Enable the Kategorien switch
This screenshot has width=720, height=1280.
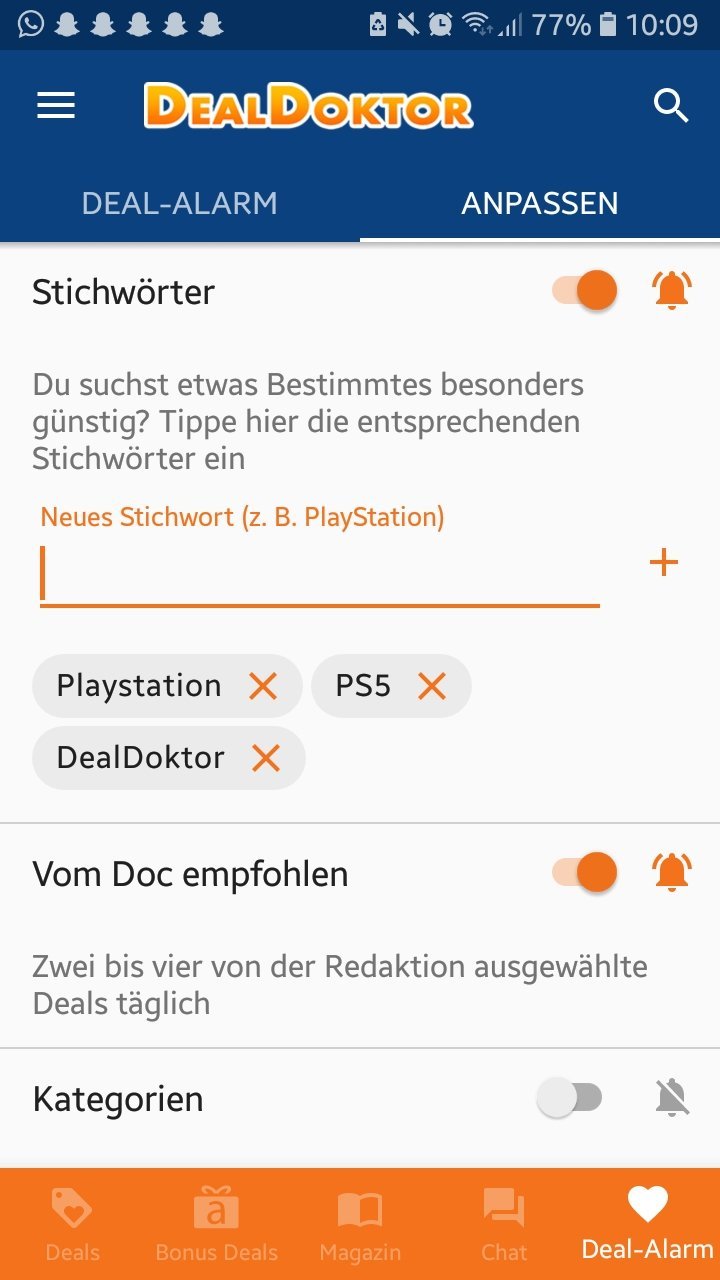570,1098
